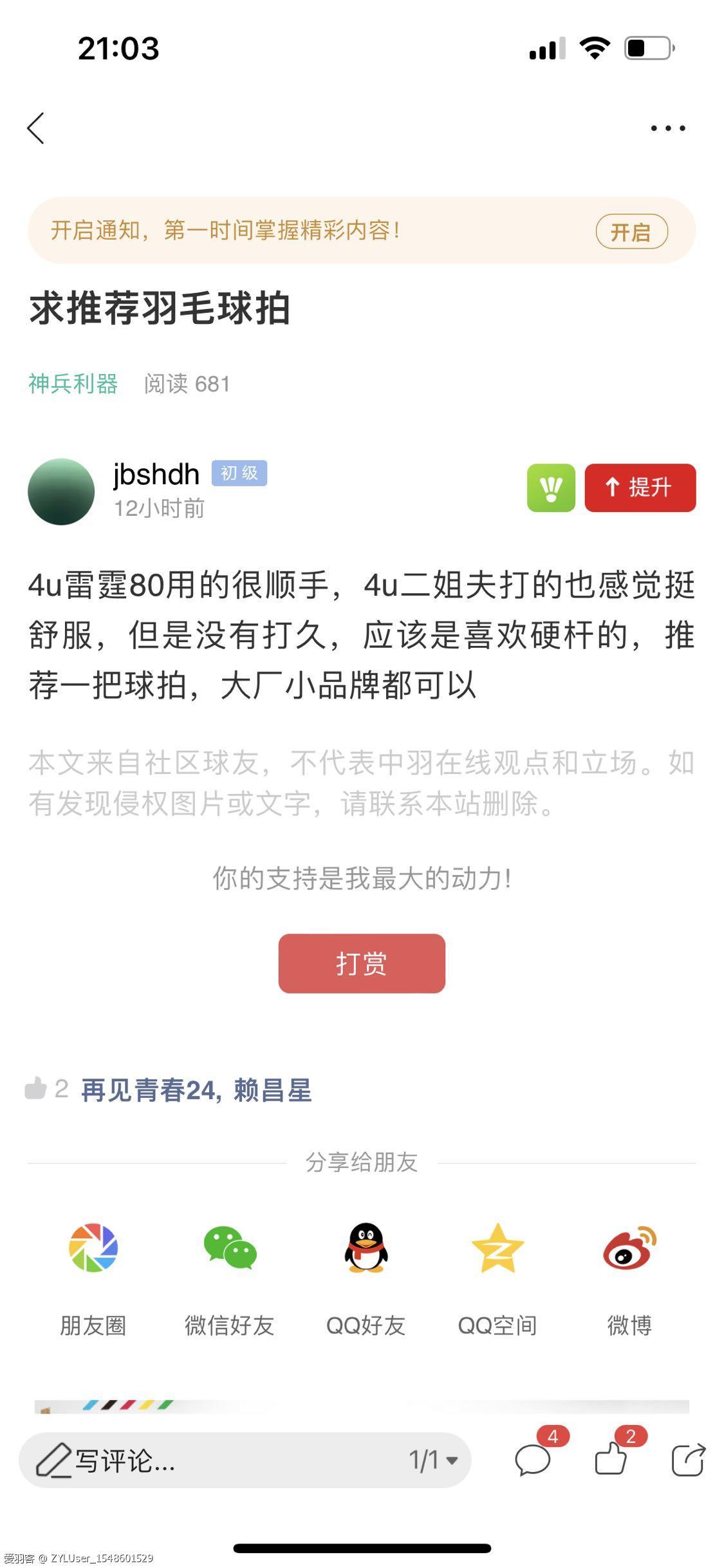Tap 打赏 to tip the author
The height and width of the screenshot is (1568, 724).
(x=361, y=963)
